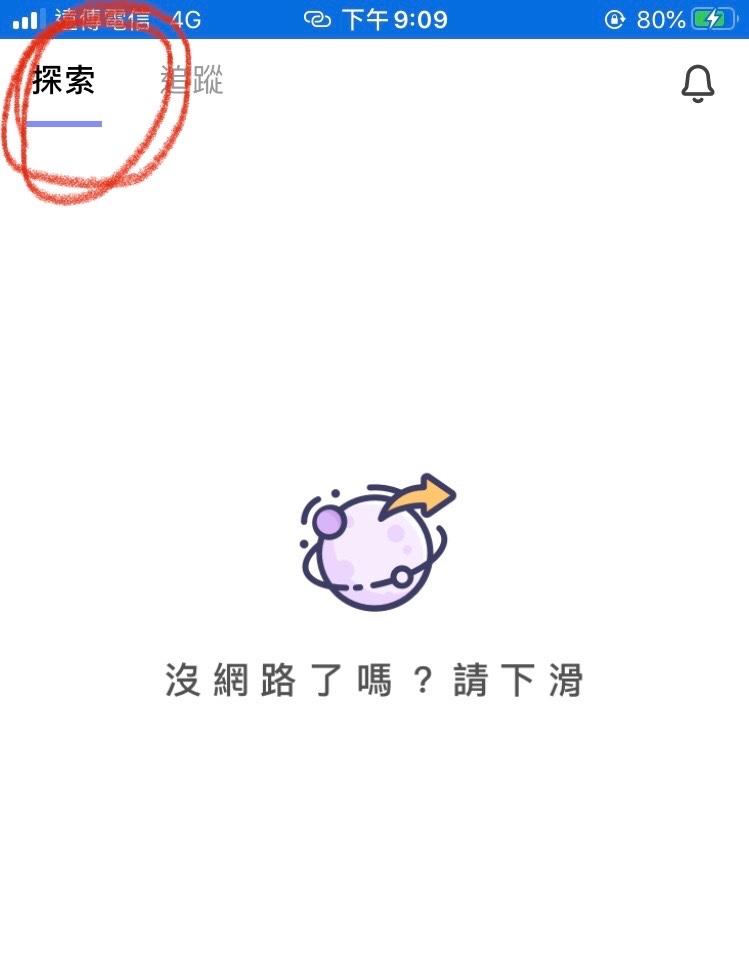Screen dimensions: 749x962
Task: Switch to the 追蹤 tab
Action: [192, 81]
